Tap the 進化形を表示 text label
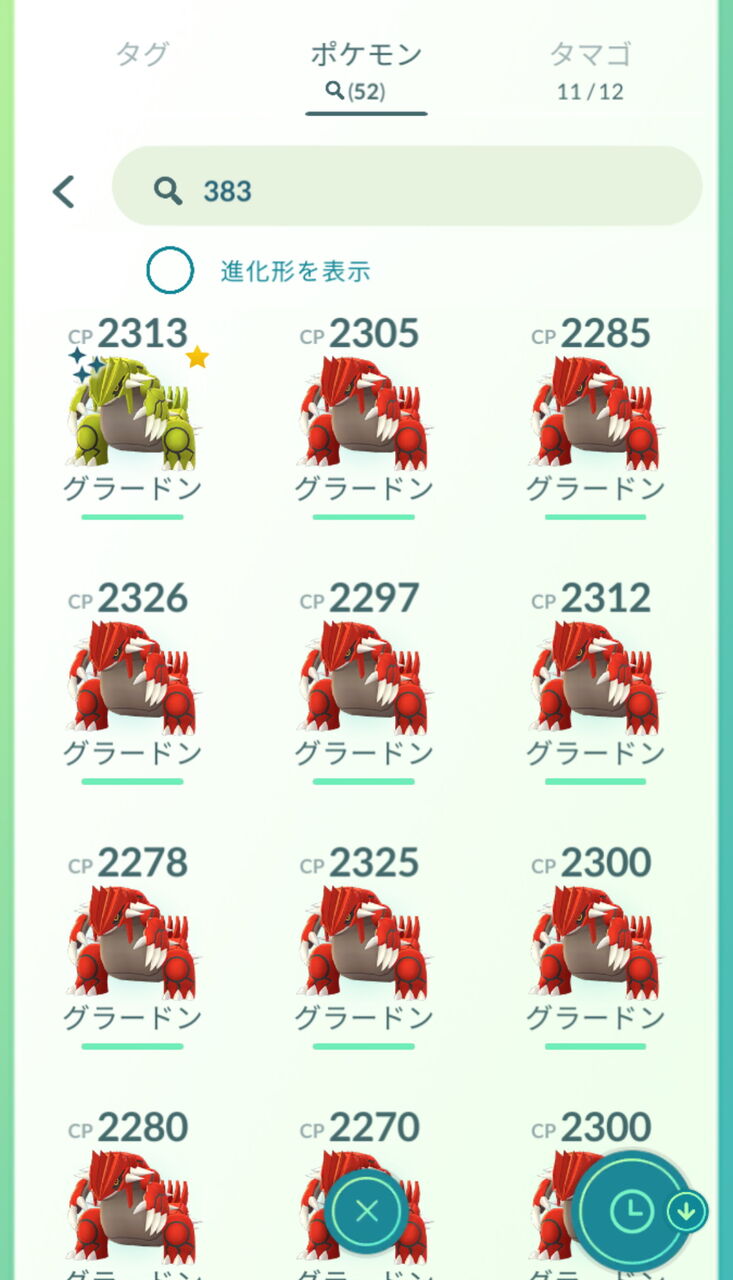The image size is (733, 1280). coord(295,268)
